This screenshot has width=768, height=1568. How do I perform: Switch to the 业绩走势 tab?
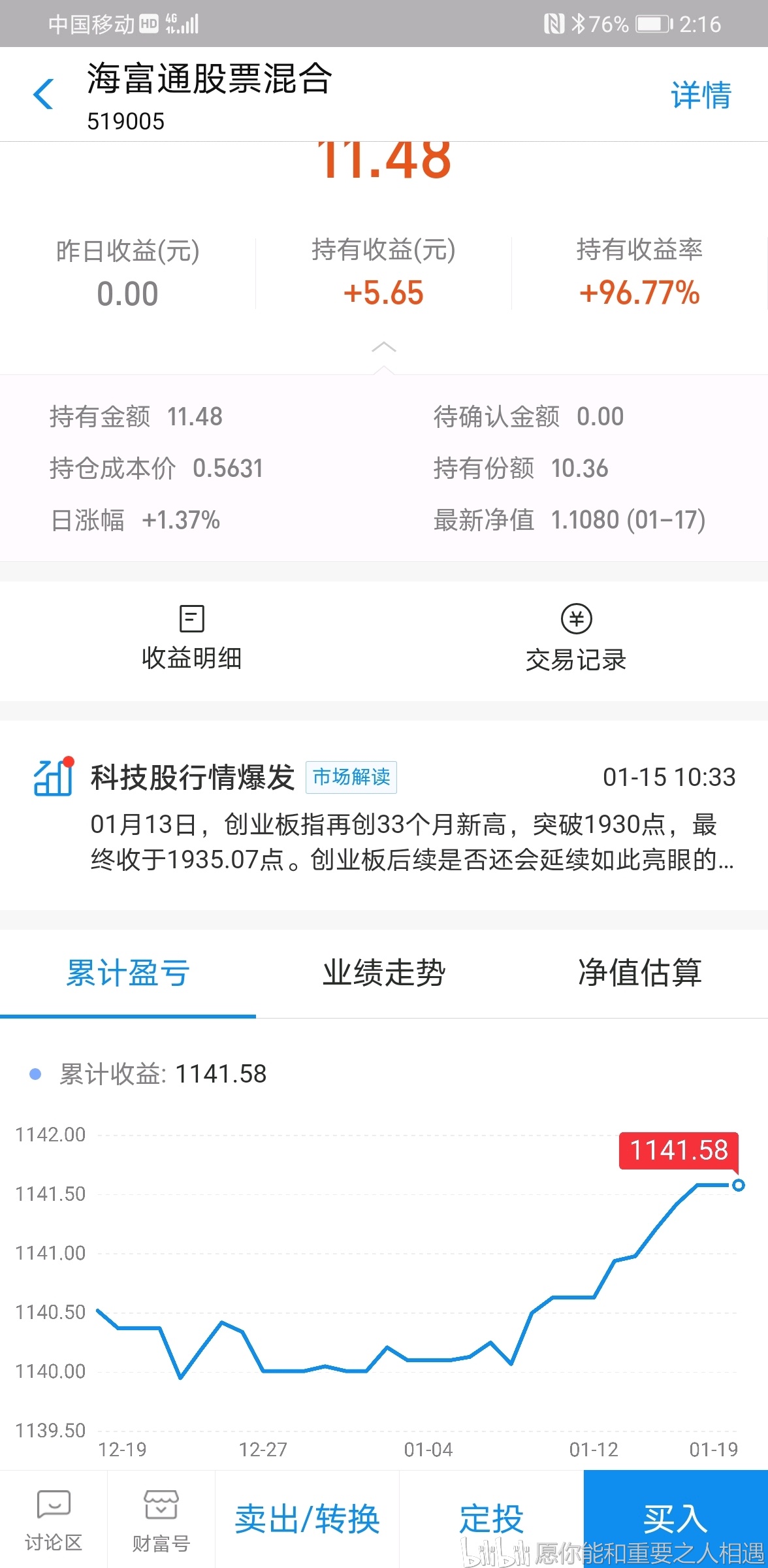point(384,973)
